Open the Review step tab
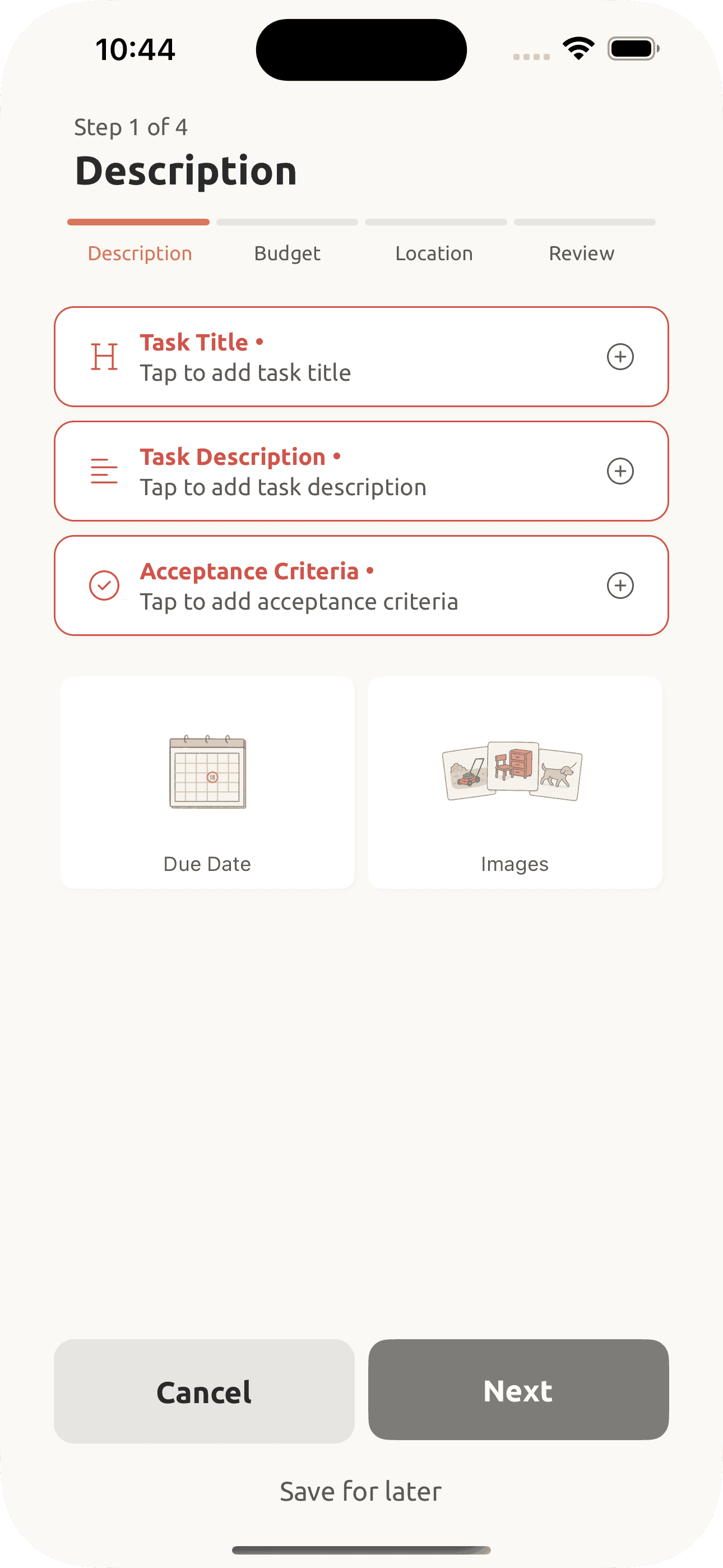This screenshot has width=723, height=1568. click(582, 253)
